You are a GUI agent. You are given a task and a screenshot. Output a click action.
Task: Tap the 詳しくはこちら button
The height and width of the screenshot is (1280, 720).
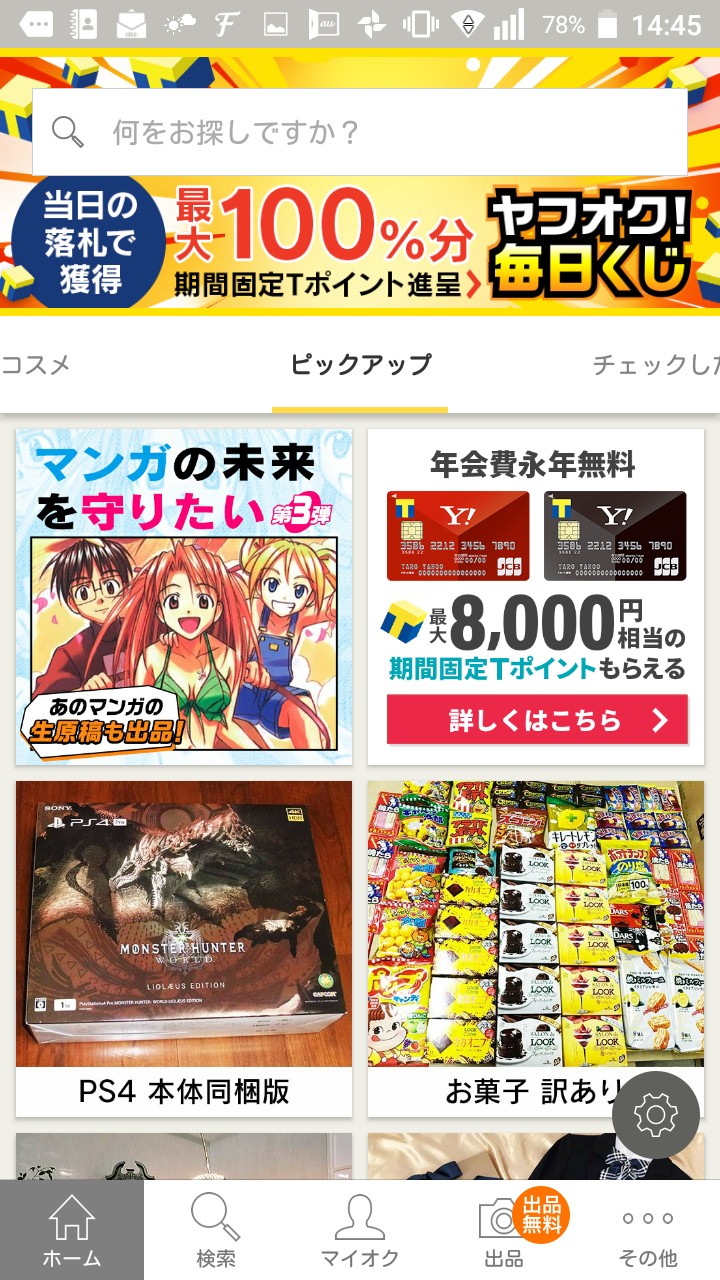click(537, 720)
